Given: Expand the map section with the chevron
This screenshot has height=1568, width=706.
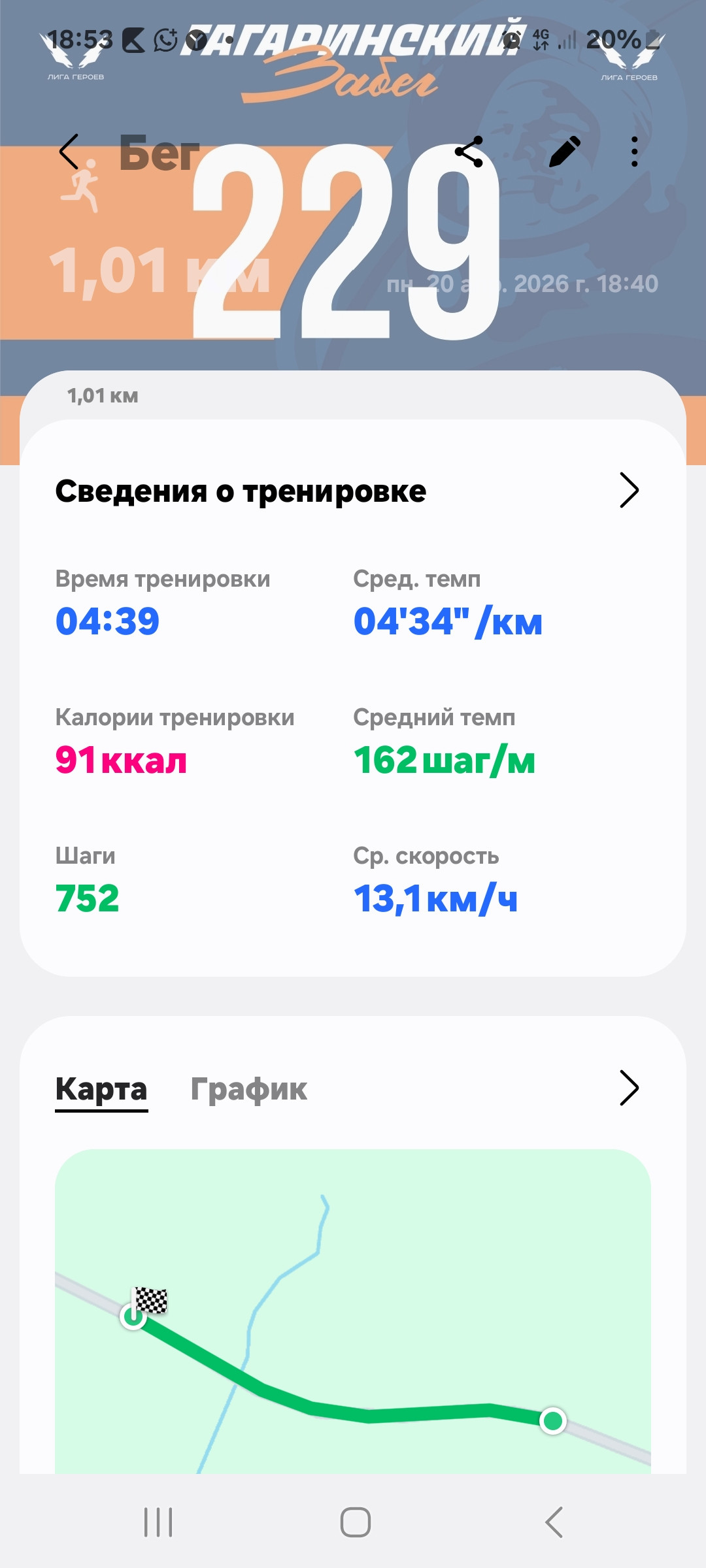Looking at the screenshot, I should [628, 1088].
